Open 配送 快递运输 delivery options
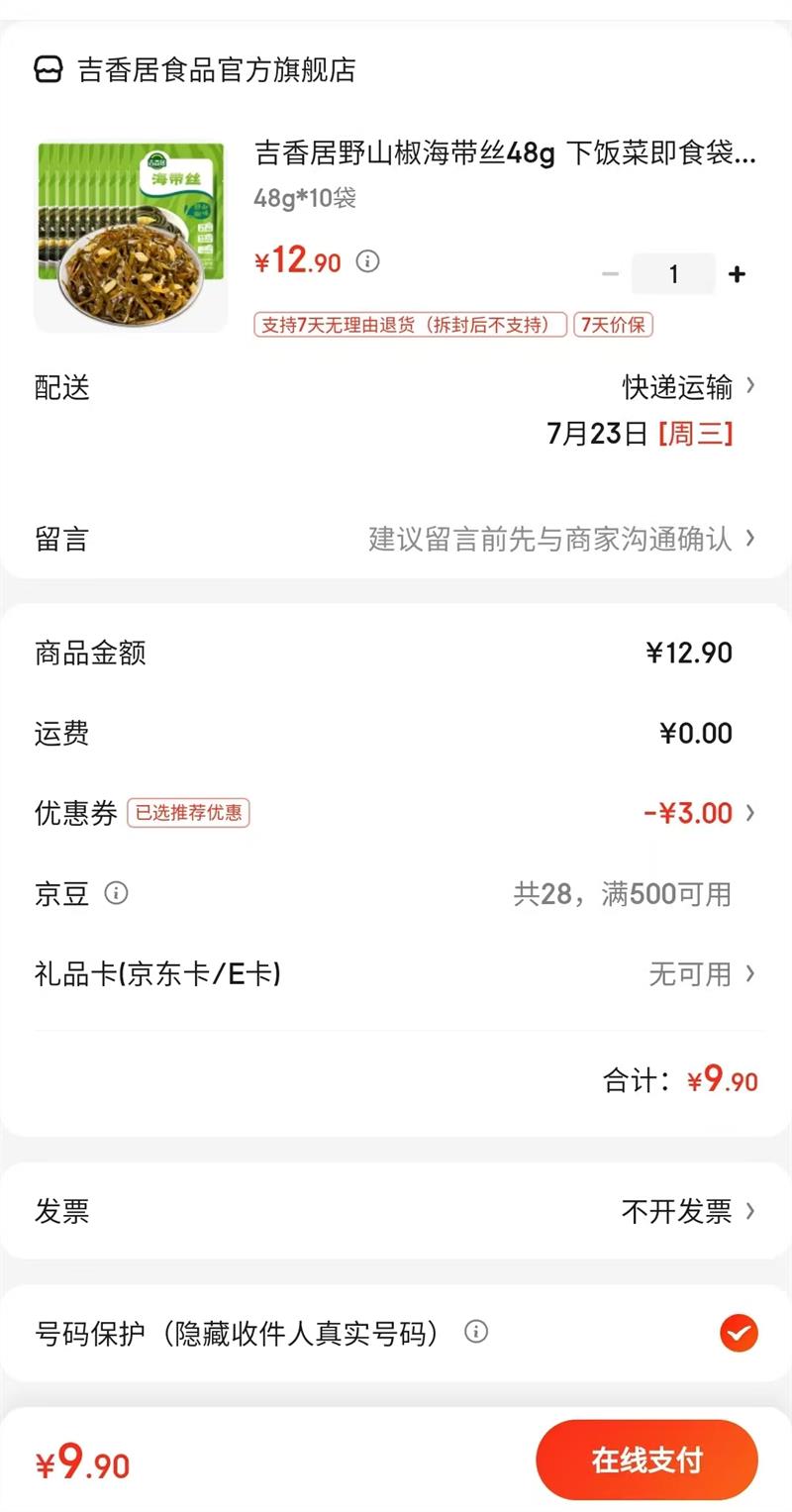This screenshot has height=1512, width=792. click(x=688, y=386)
